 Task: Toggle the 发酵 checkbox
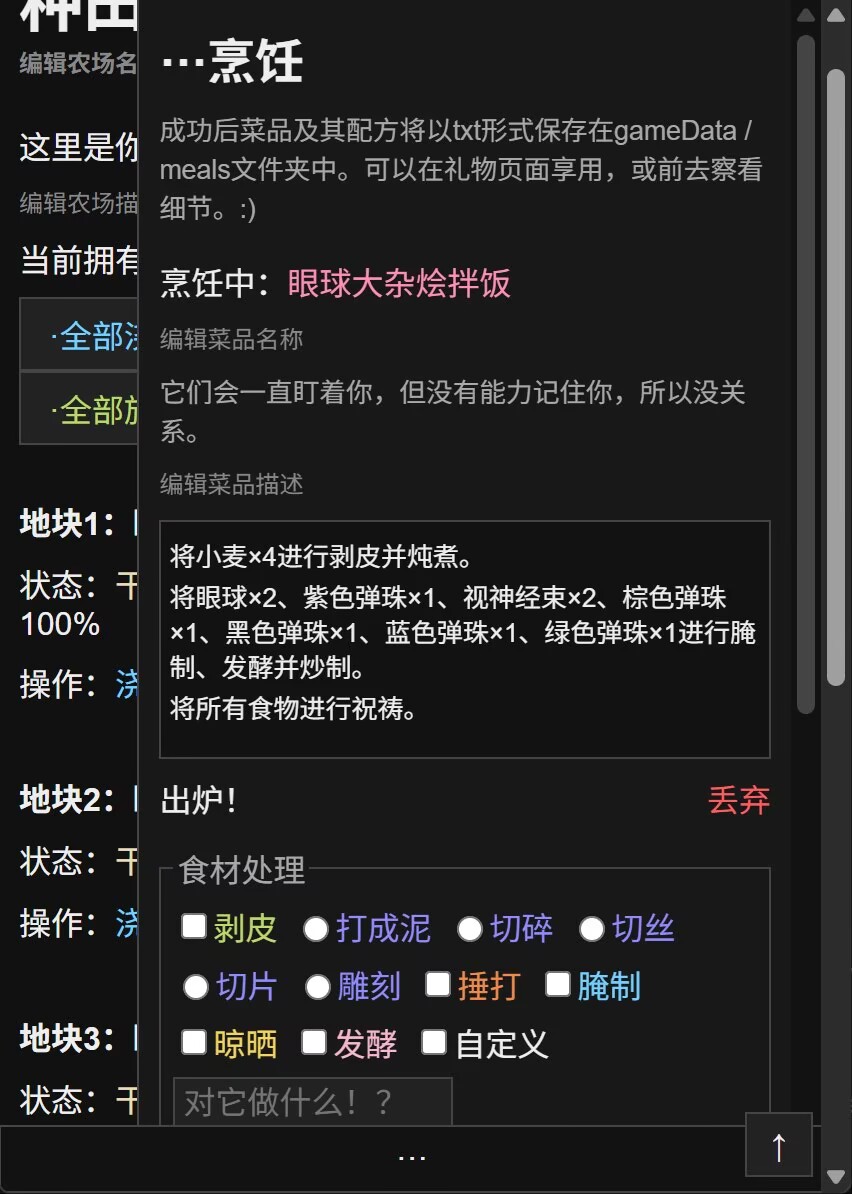coord(314,1042)
